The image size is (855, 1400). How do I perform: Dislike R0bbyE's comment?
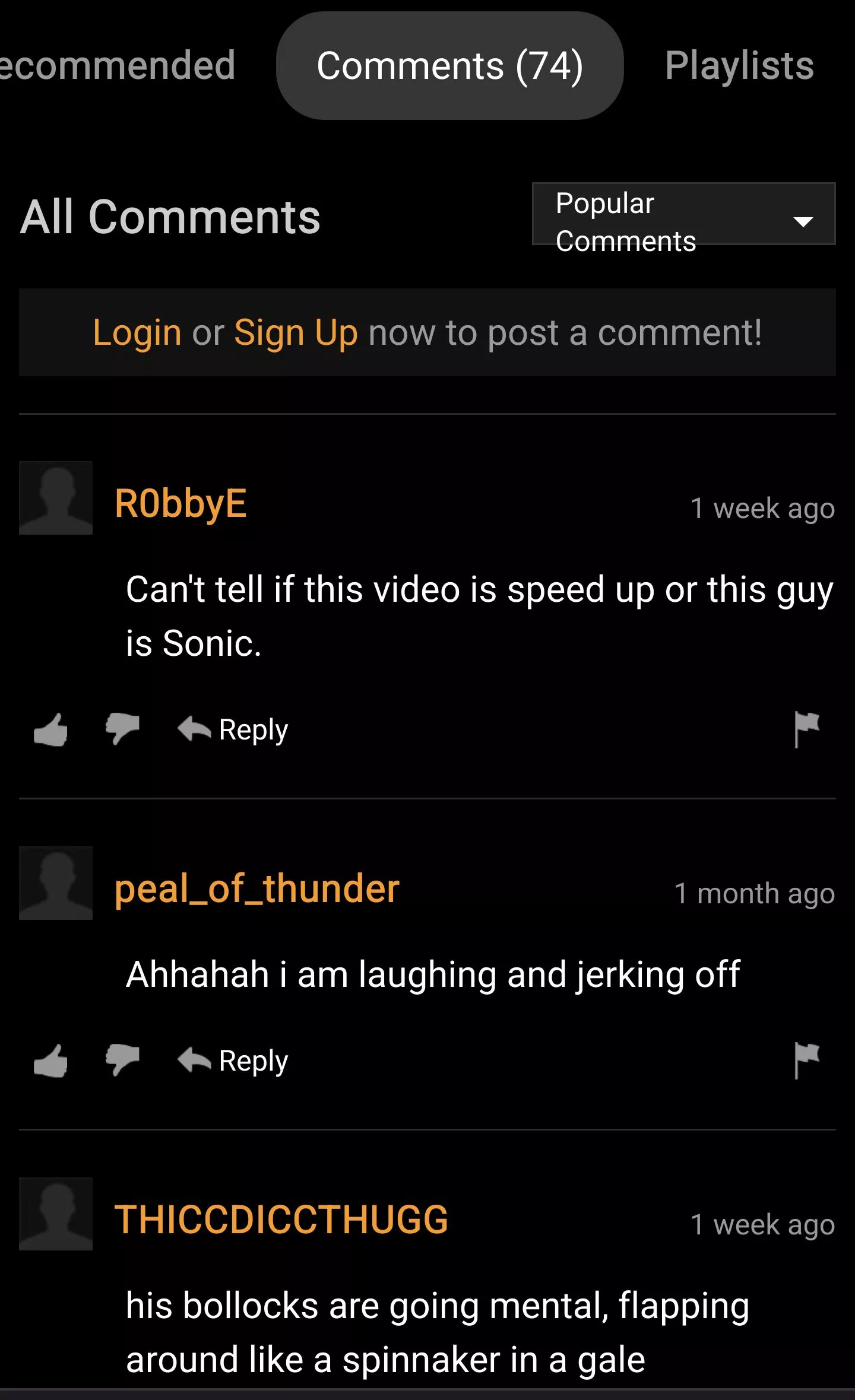(x=122, y=729)
